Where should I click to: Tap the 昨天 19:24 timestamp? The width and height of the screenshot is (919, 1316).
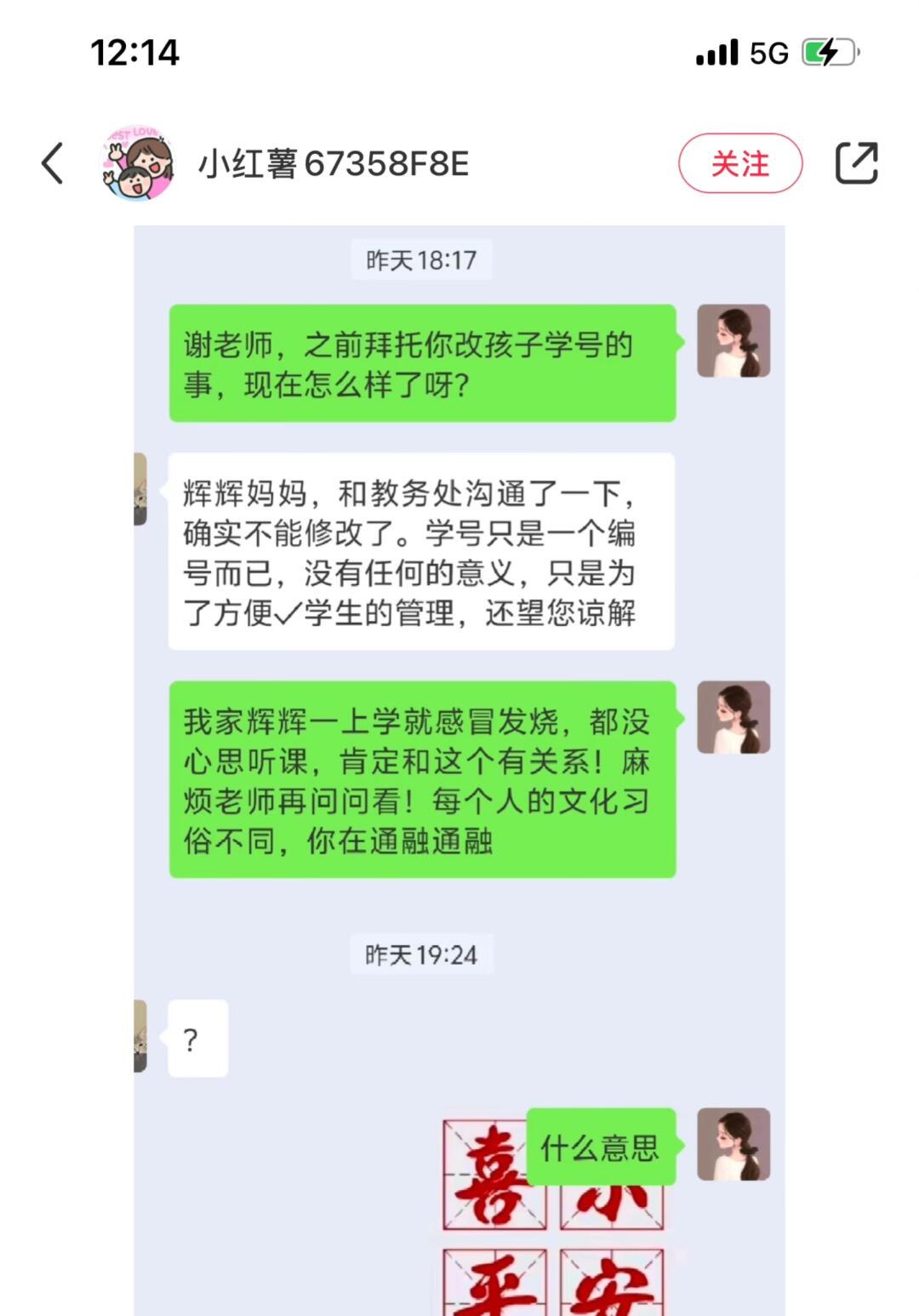423,954
